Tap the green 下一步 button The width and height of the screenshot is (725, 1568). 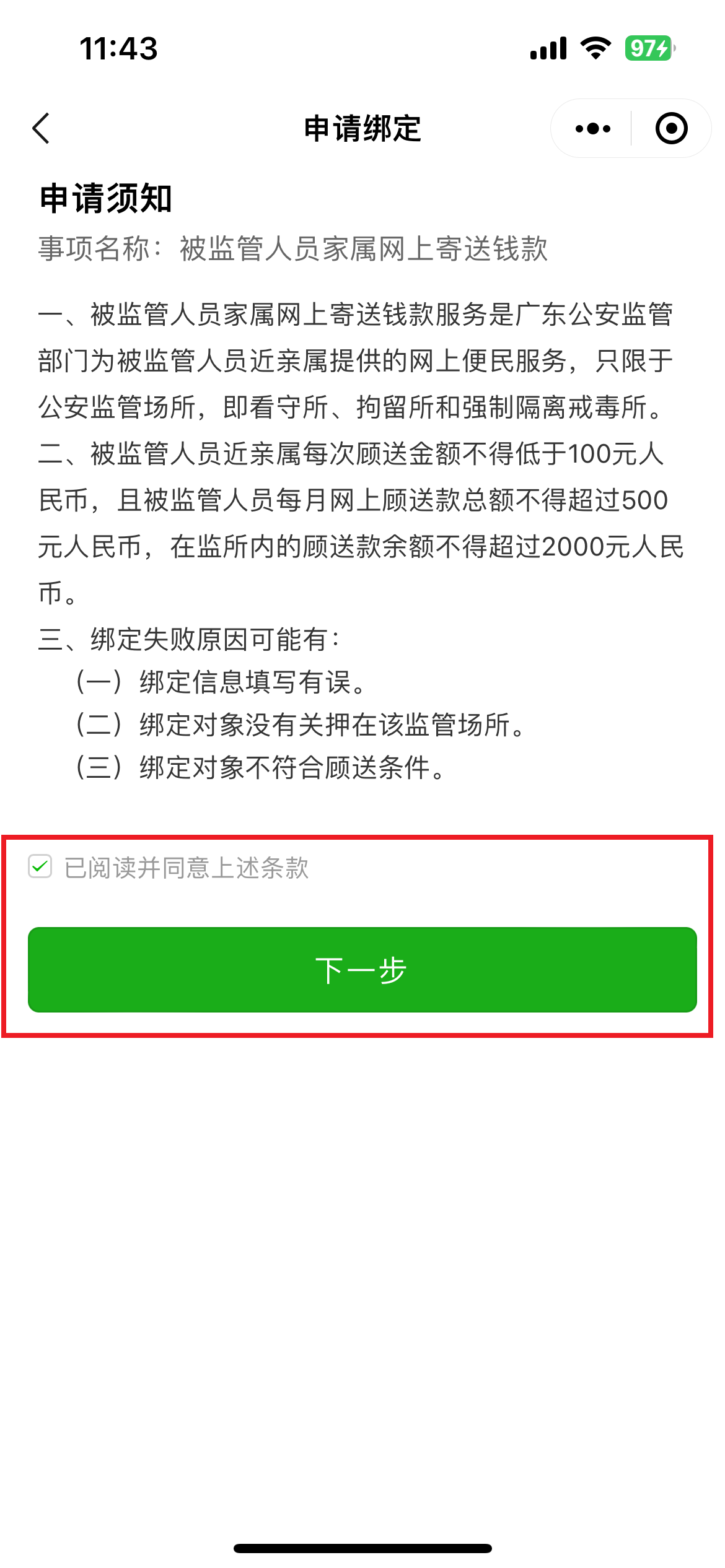(x=362, y=970)
